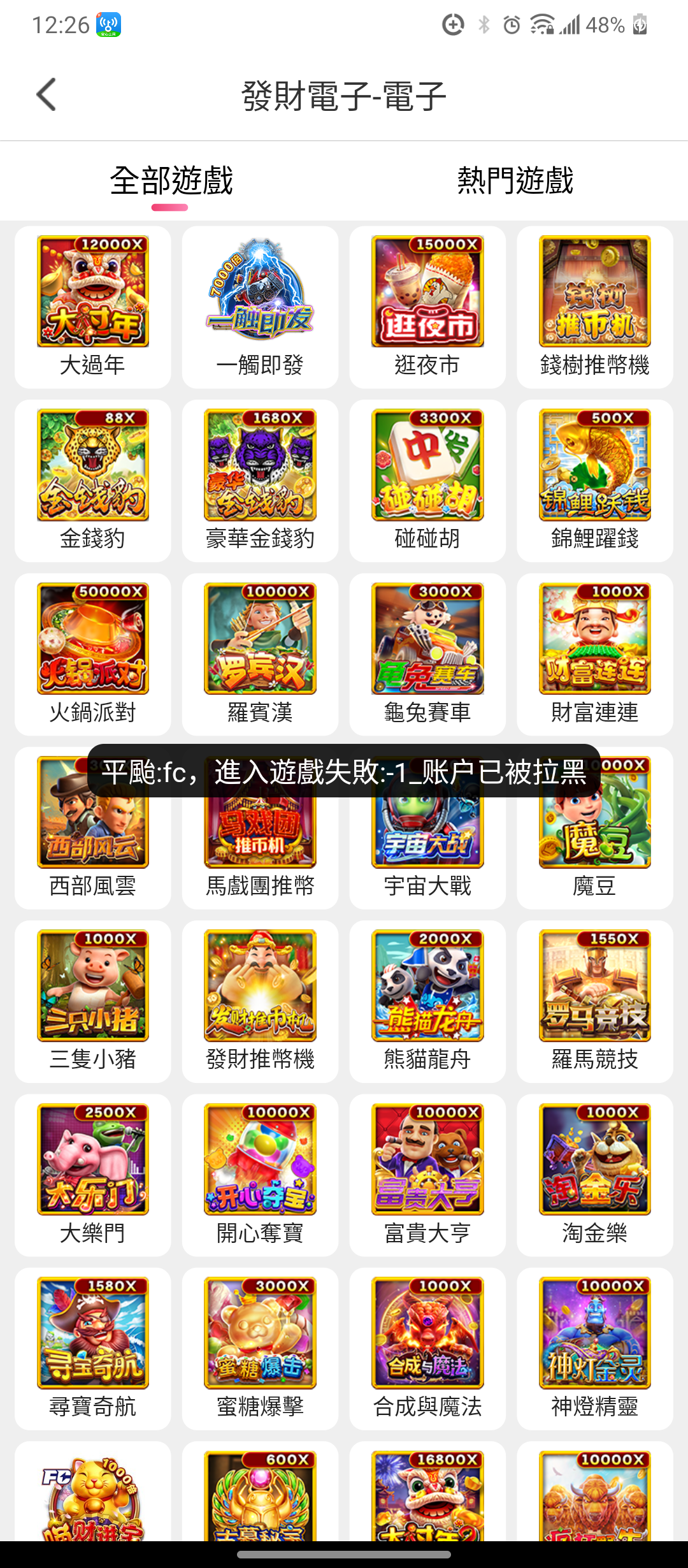The width and height of the screenshot is (688, 1568).
Task: Open the 大過年 game icon
Action: pyautogui.click(x=92, y=291)
